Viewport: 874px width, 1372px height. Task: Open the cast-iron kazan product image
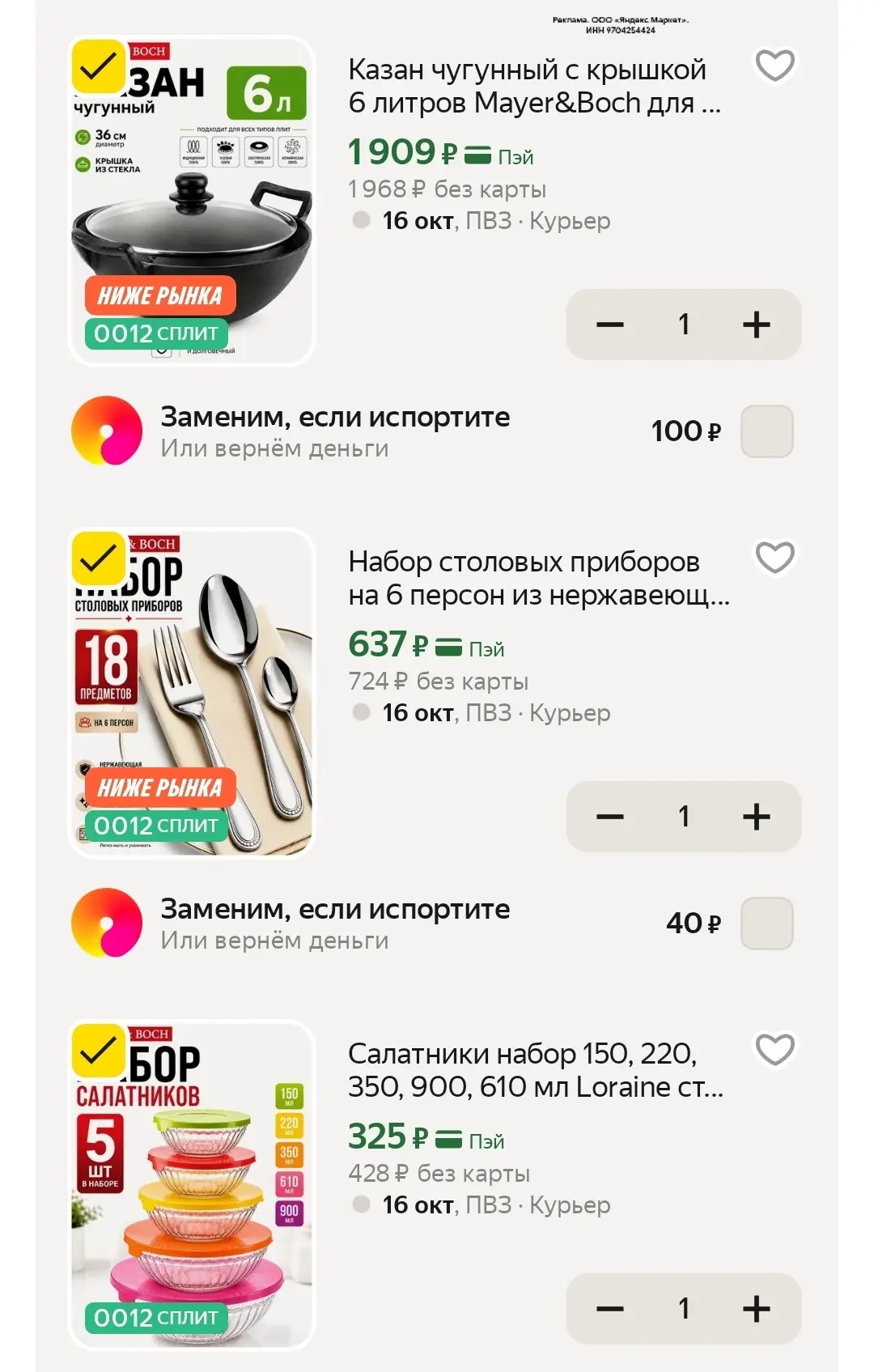(192, 202)
